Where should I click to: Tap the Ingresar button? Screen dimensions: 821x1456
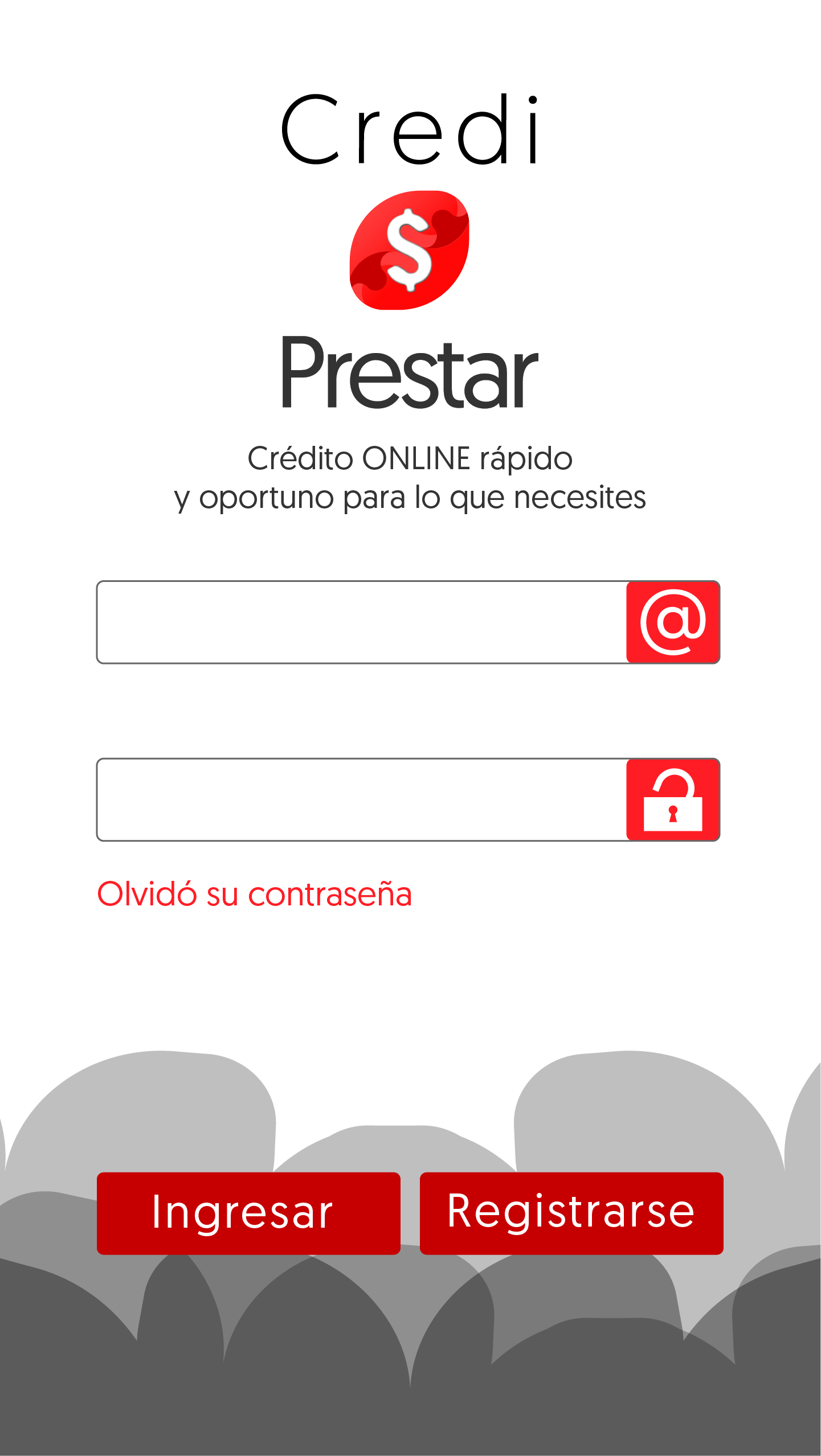tap(248, 1213)
